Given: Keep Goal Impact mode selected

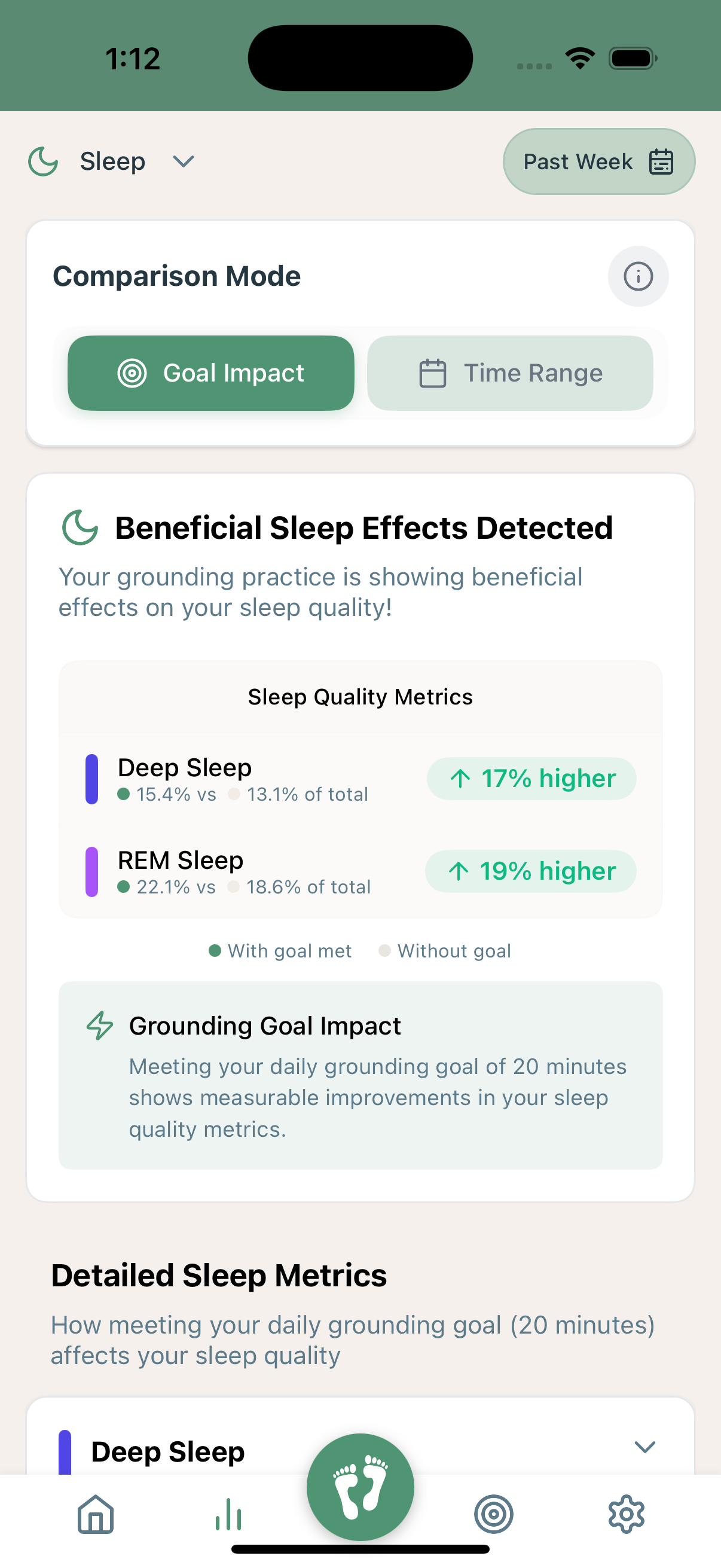Looking at the screenshot, I should pyautogui.click(x=210, y=373).
